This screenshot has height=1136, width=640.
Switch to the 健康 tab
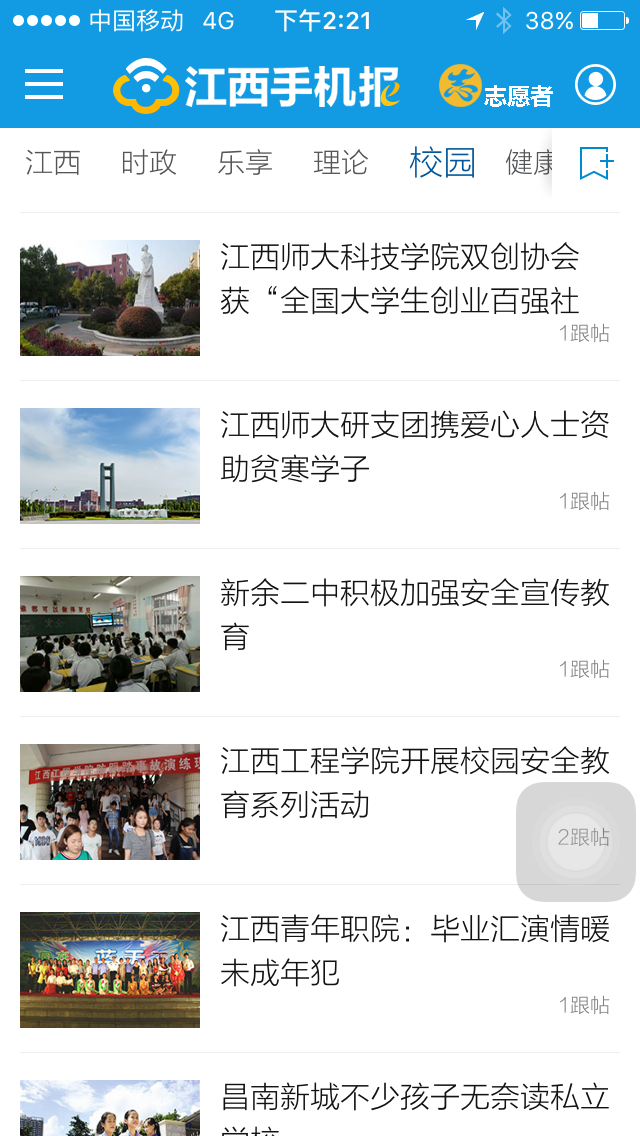[x=529, y=163]
